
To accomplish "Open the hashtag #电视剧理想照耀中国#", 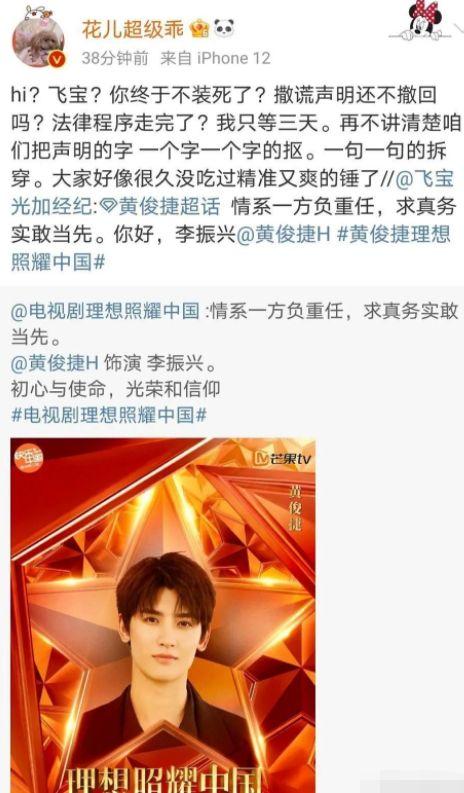I will [x=109, y=415].
